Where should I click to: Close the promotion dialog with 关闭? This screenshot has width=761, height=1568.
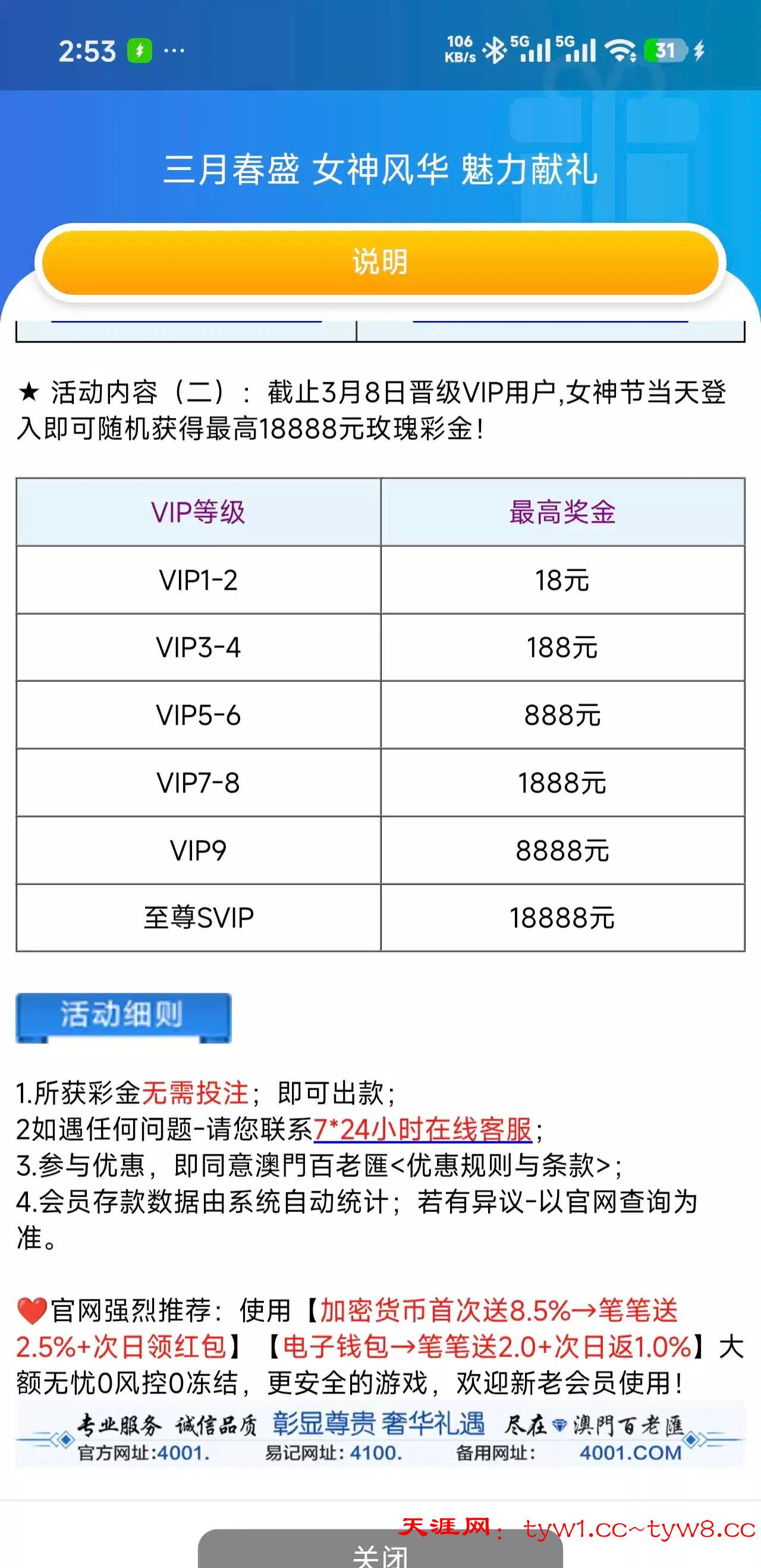click(380, 1553)
